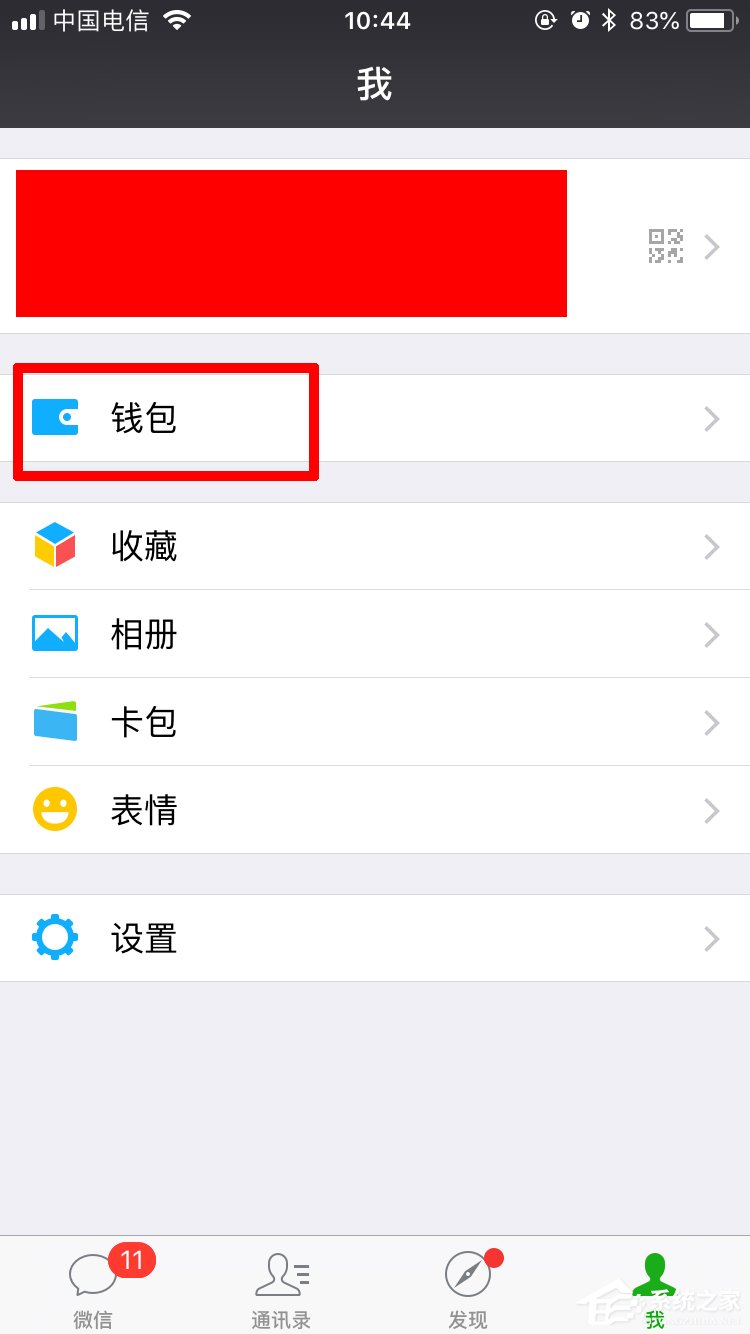Tap the WeChat chat bubble icon

pos(93,1275)
